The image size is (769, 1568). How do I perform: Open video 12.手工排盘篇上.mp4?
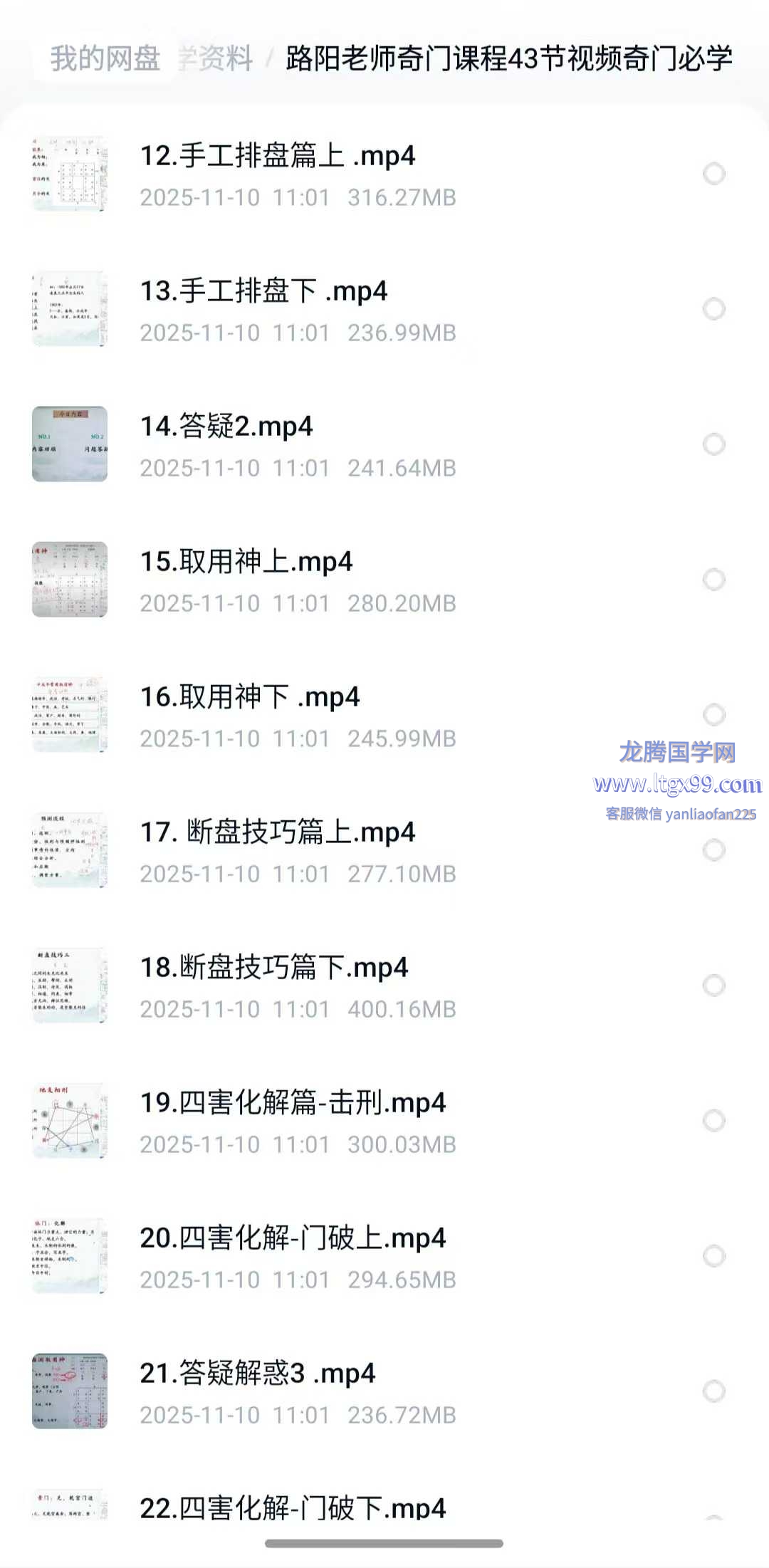[x=278, y=156]
